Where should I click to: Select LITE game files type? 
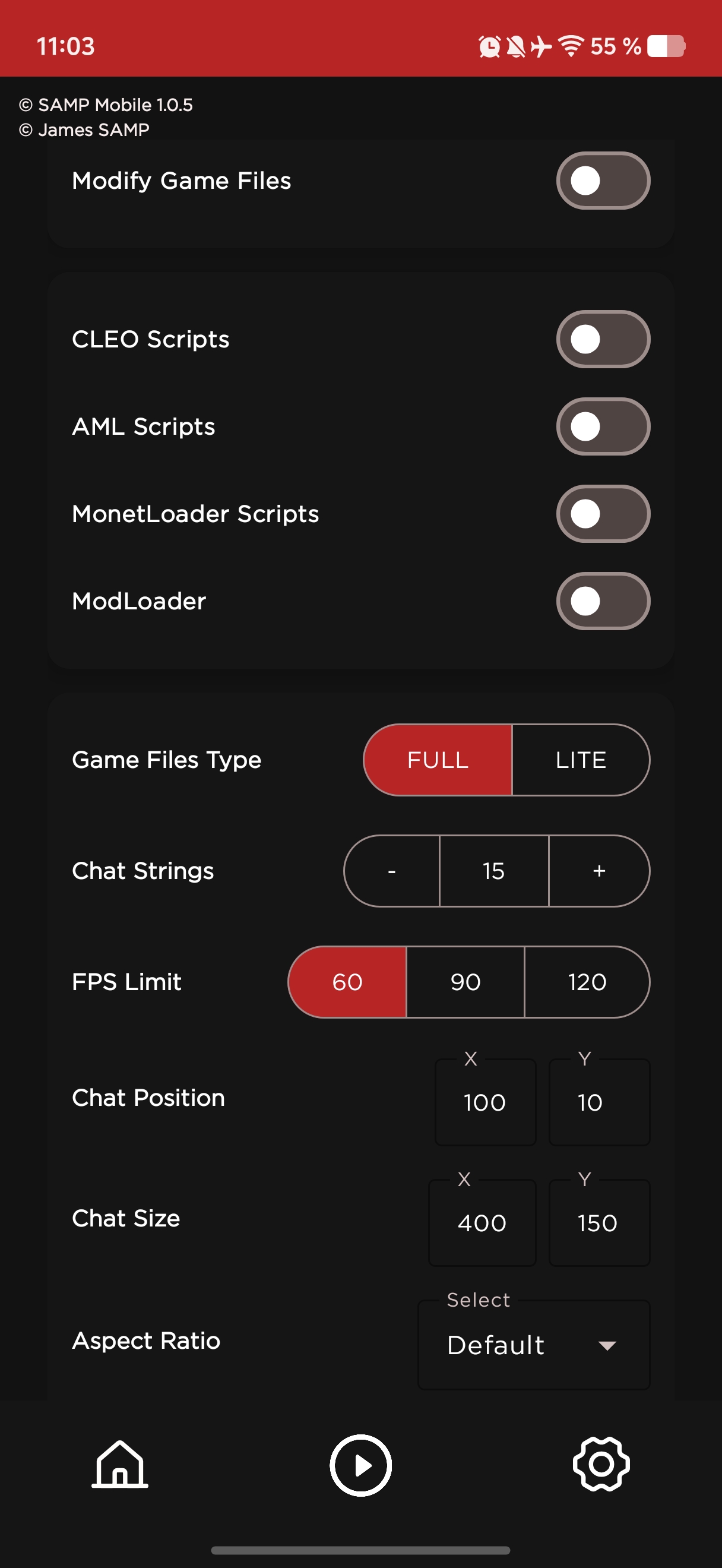[580, 760]
